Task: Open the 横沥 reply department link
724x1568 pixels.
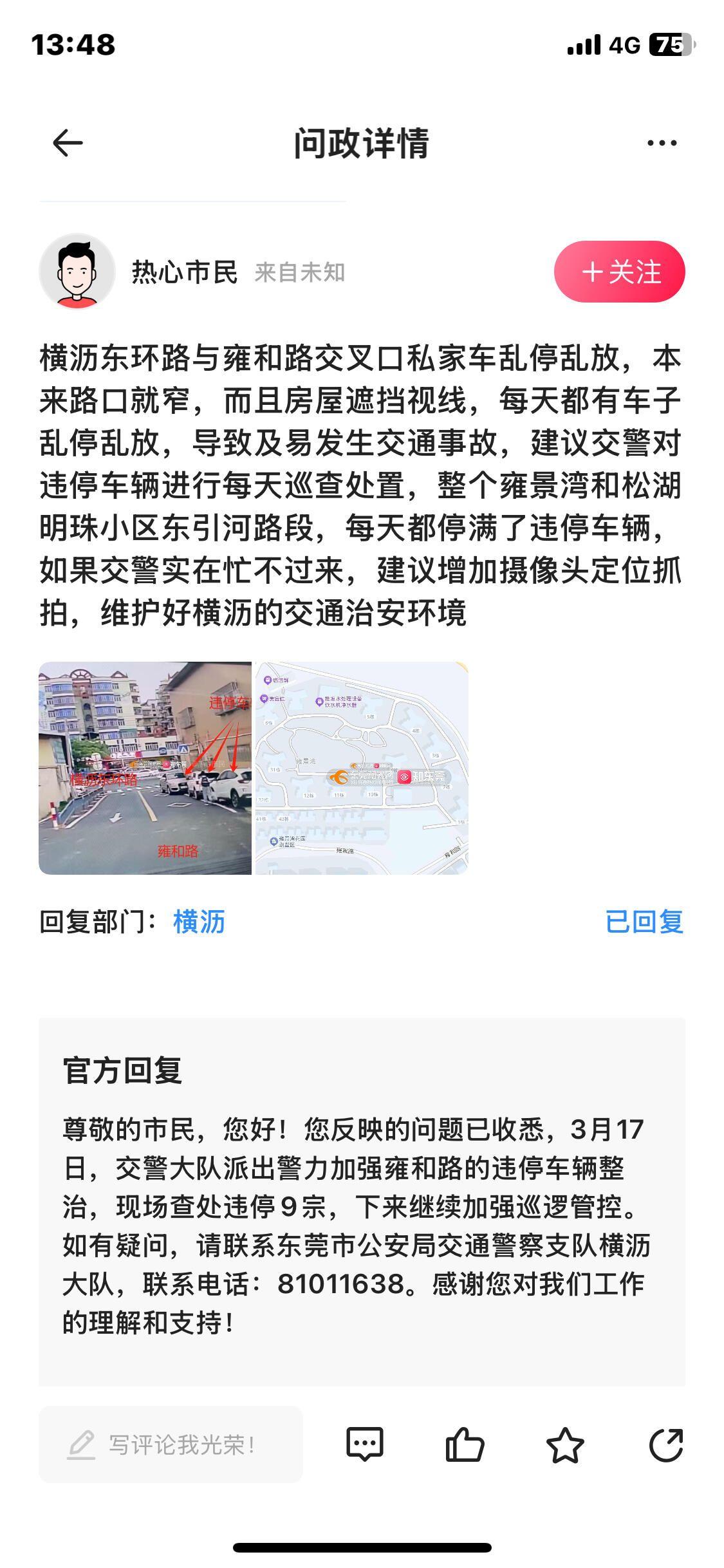Action: pos(199,922)
